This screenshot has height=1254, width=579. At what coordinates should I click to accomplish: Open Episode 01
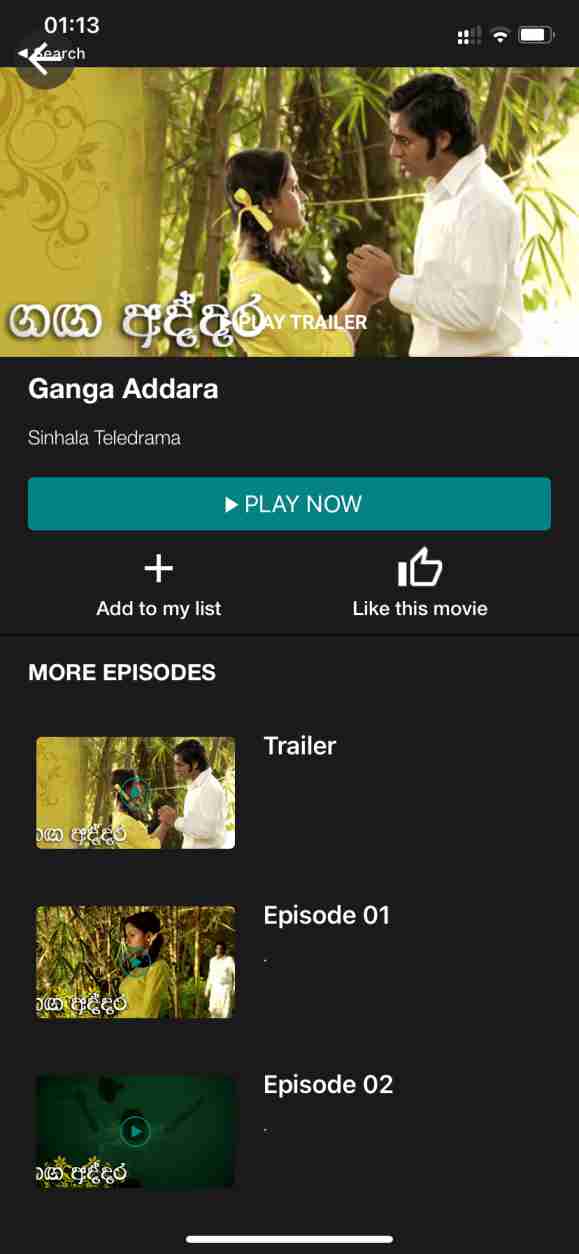(x=136, y=962)
